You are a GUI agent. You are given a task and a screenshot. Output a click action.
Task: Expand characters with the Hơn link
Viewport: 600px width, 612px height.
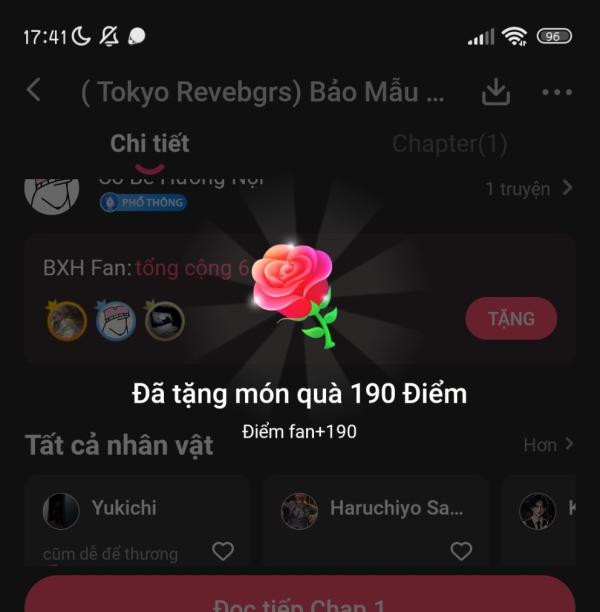coord(548,444)
